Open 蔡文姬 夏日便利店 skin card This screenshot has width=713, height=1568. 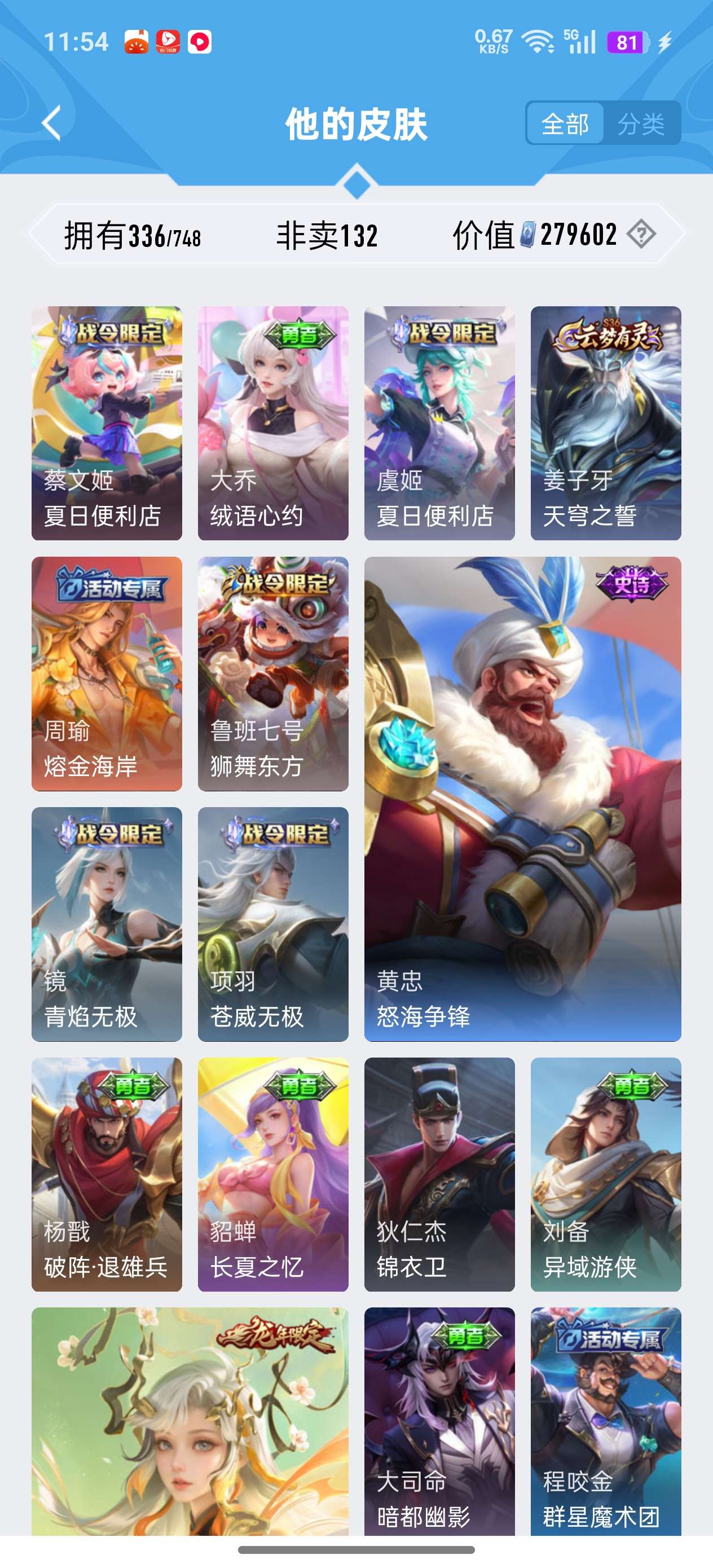pyautogui.click(x=107, y=423)
